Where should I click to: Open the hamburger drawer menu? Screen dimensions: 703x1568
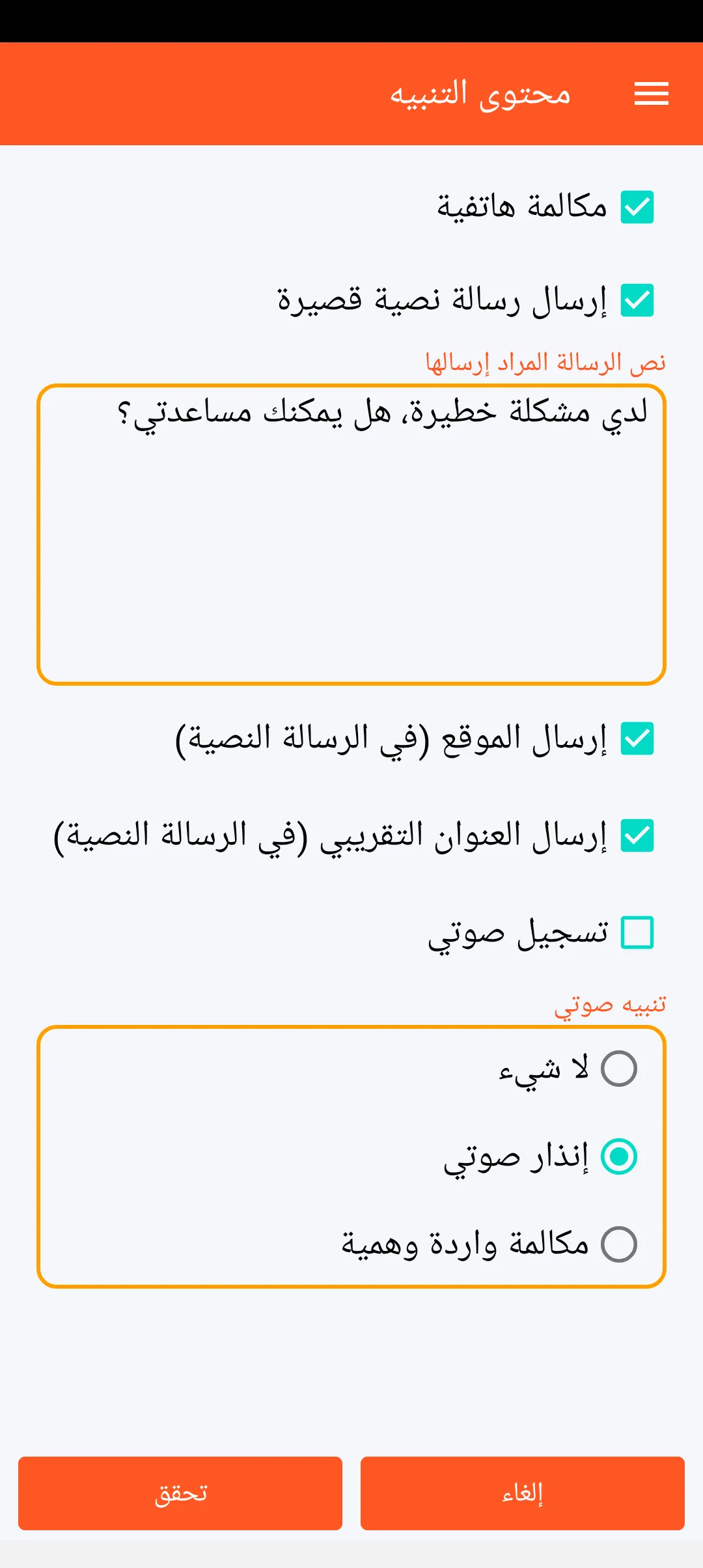pos(652,94)
